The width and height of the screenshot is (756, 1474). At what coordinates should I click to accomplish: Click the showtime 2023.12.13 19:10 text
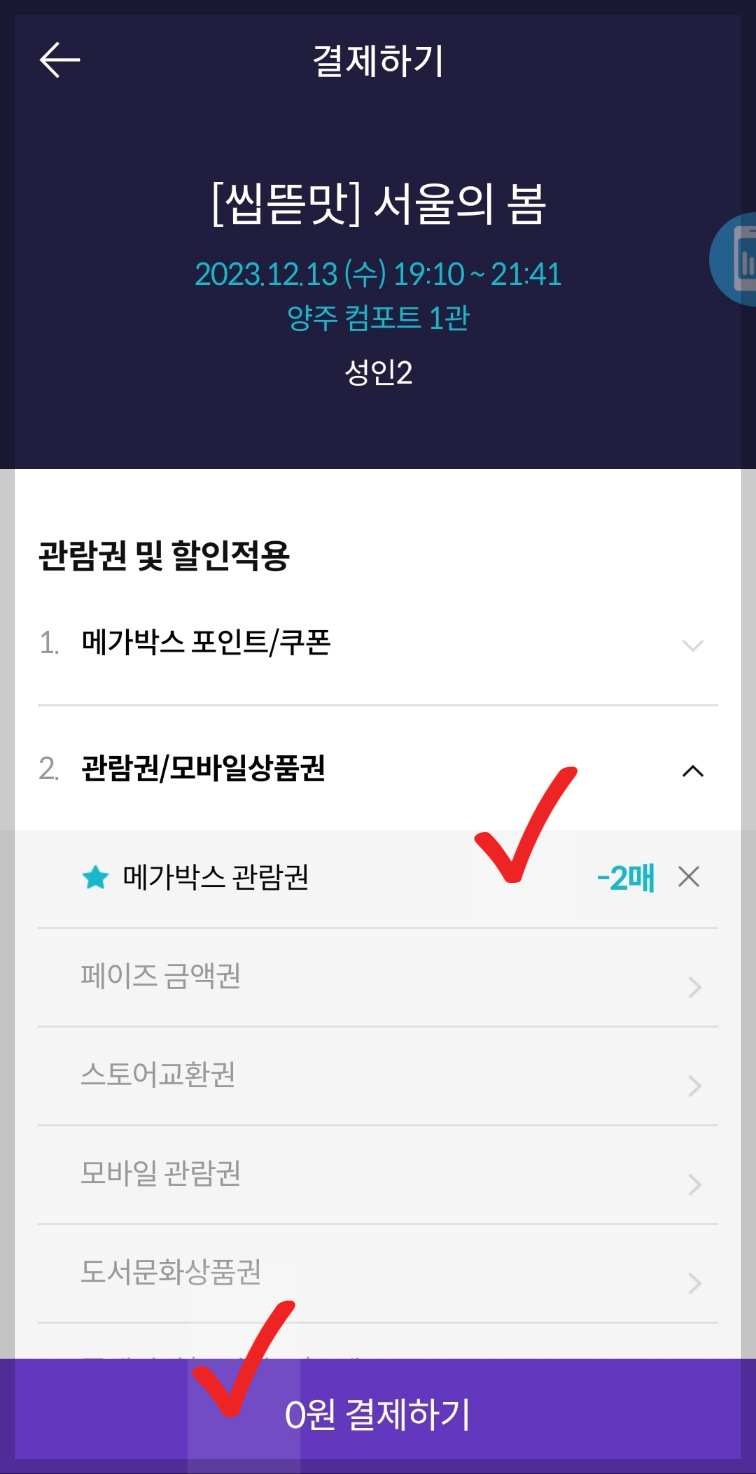(378, 274)
